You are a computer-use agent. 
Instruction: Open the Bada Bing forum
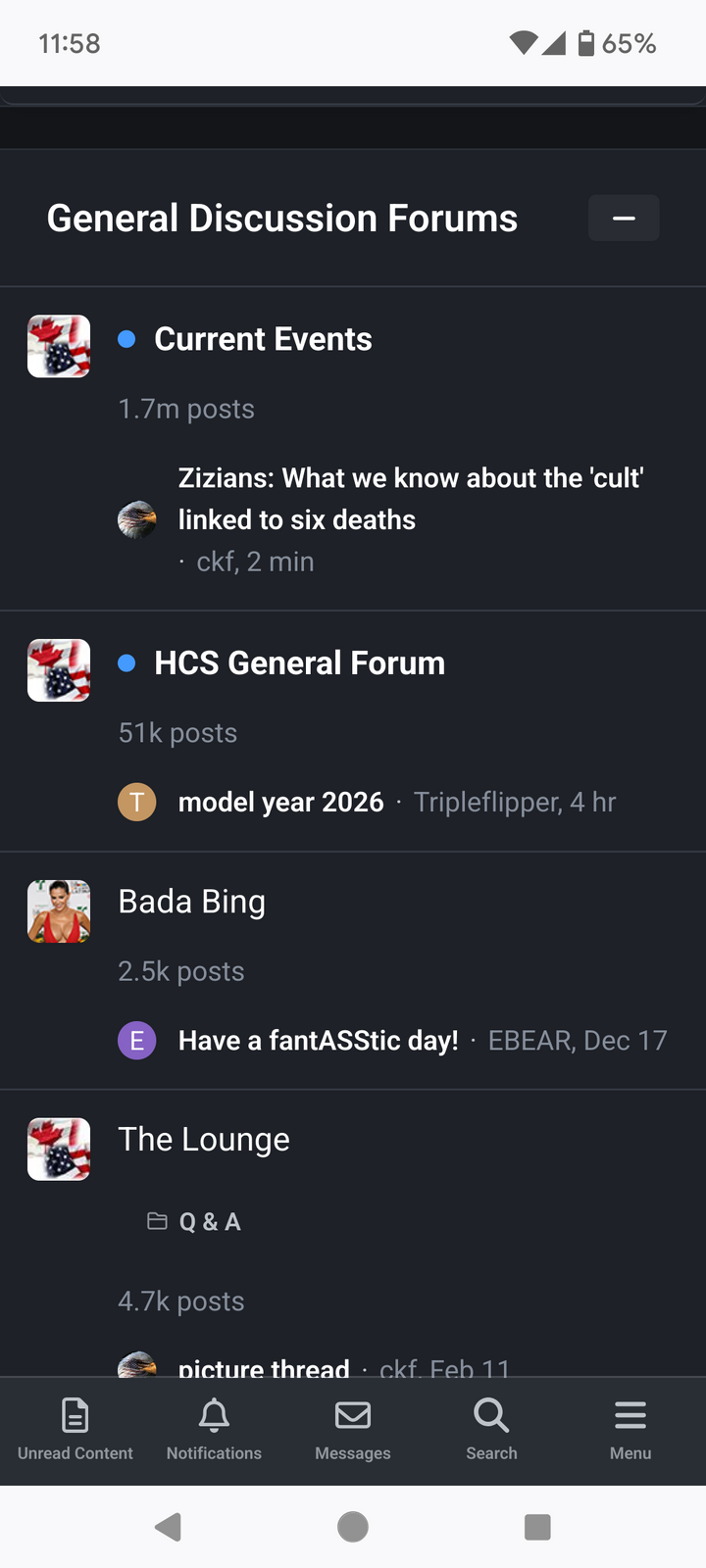click(x=191, y=902)
